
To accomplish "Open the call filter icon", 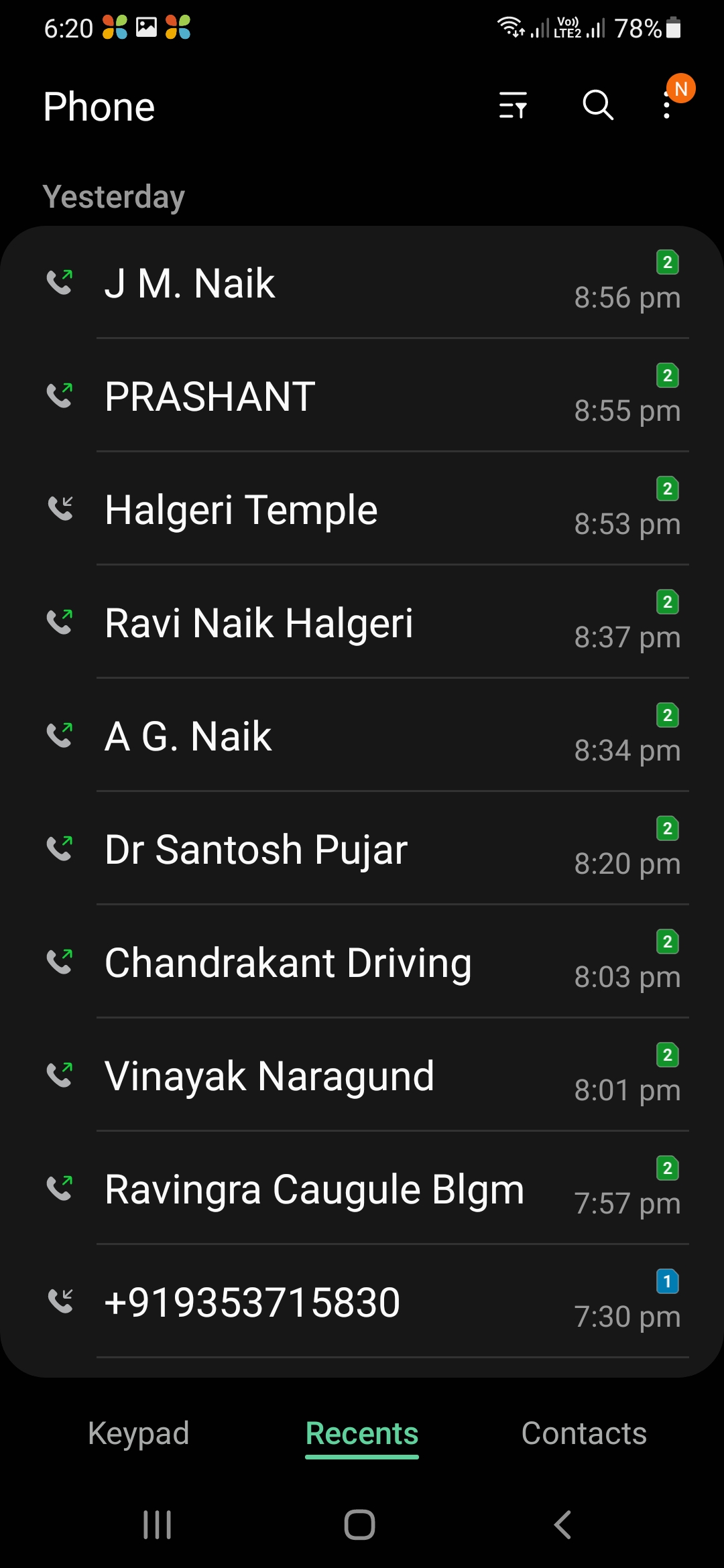I will [x=513, y=106].
